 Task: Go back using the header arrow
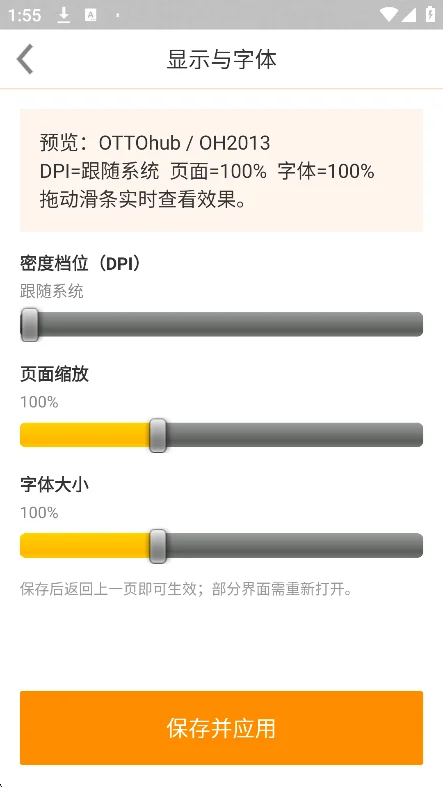pos(25,59)
